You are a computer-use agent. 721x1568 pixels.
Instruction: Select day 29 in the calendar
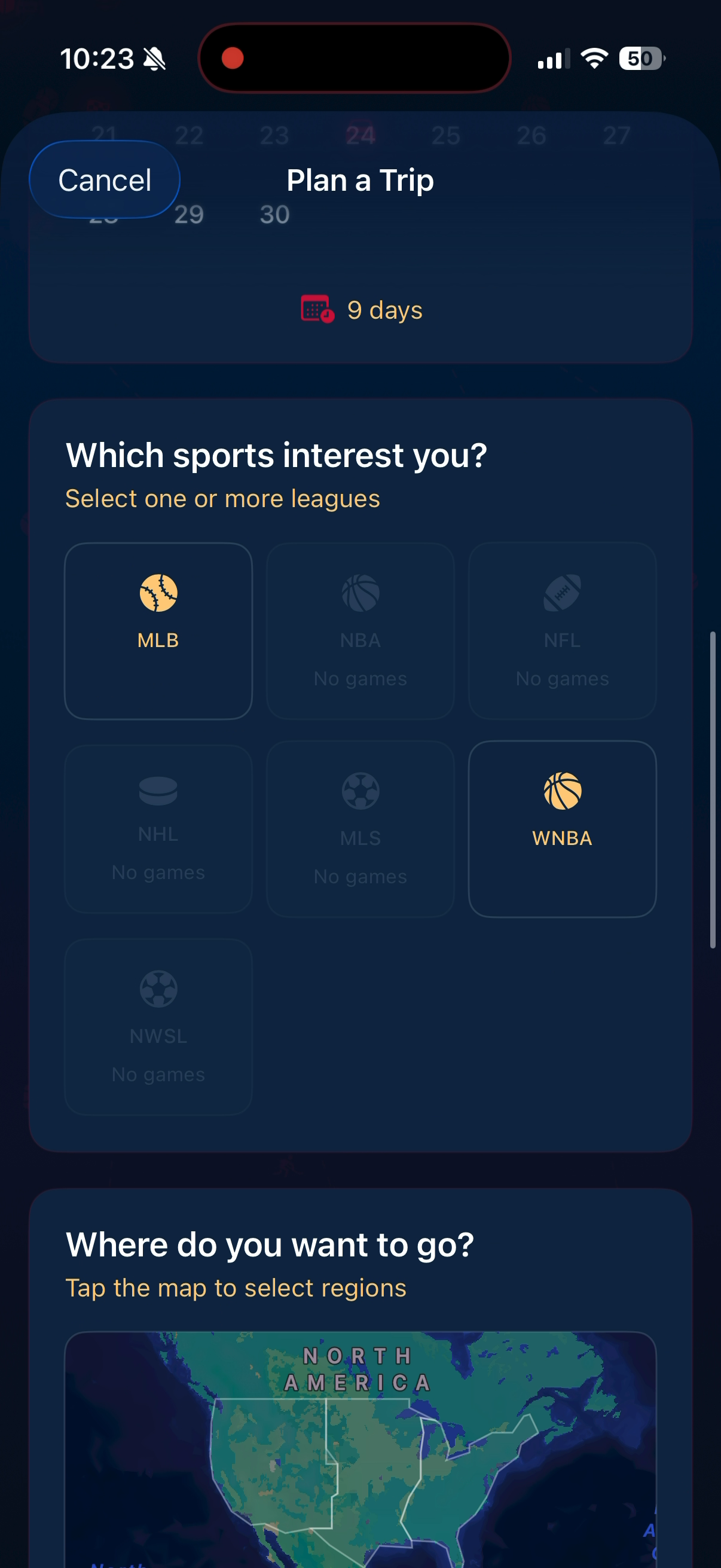pos(188,215)
